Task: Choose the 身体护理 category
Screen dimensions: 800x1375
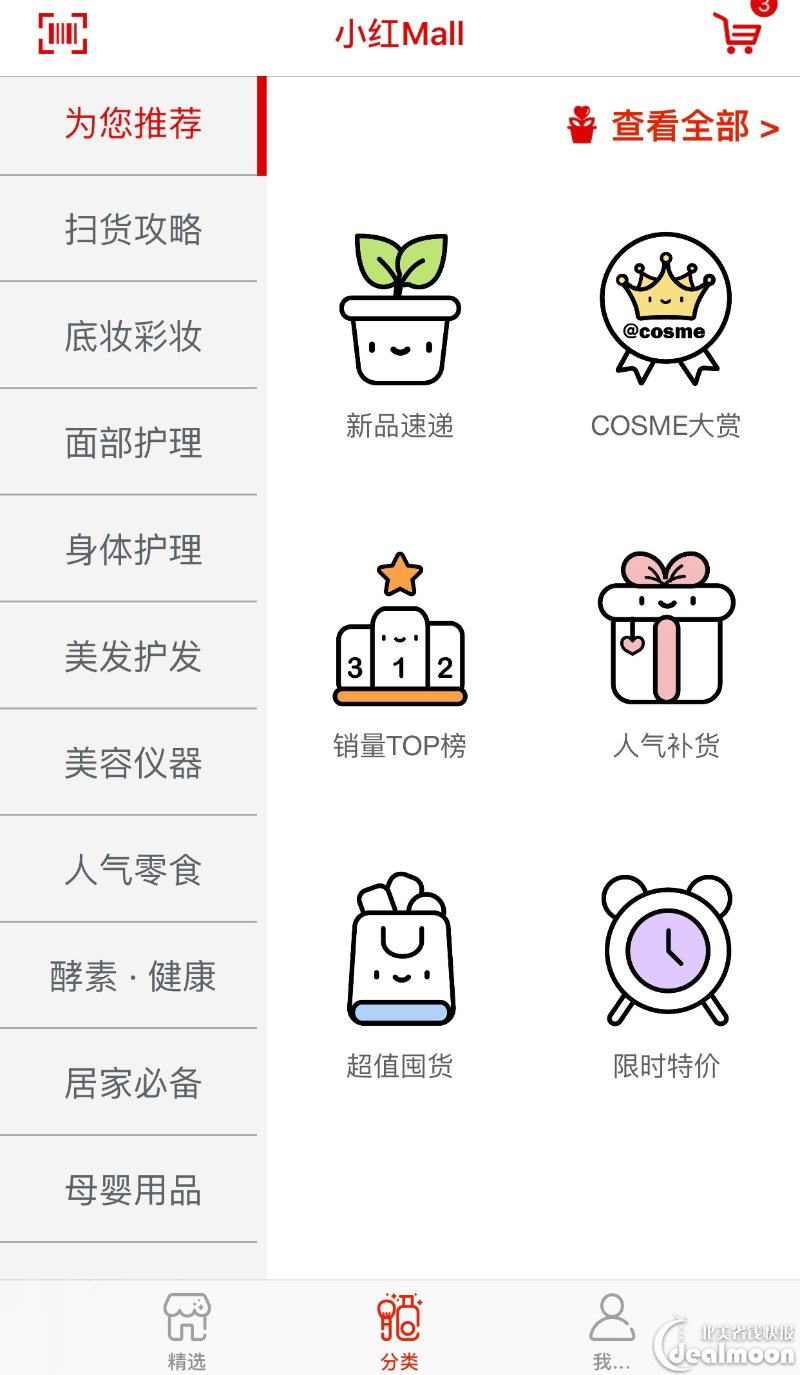Action: (x=133, y=549)
